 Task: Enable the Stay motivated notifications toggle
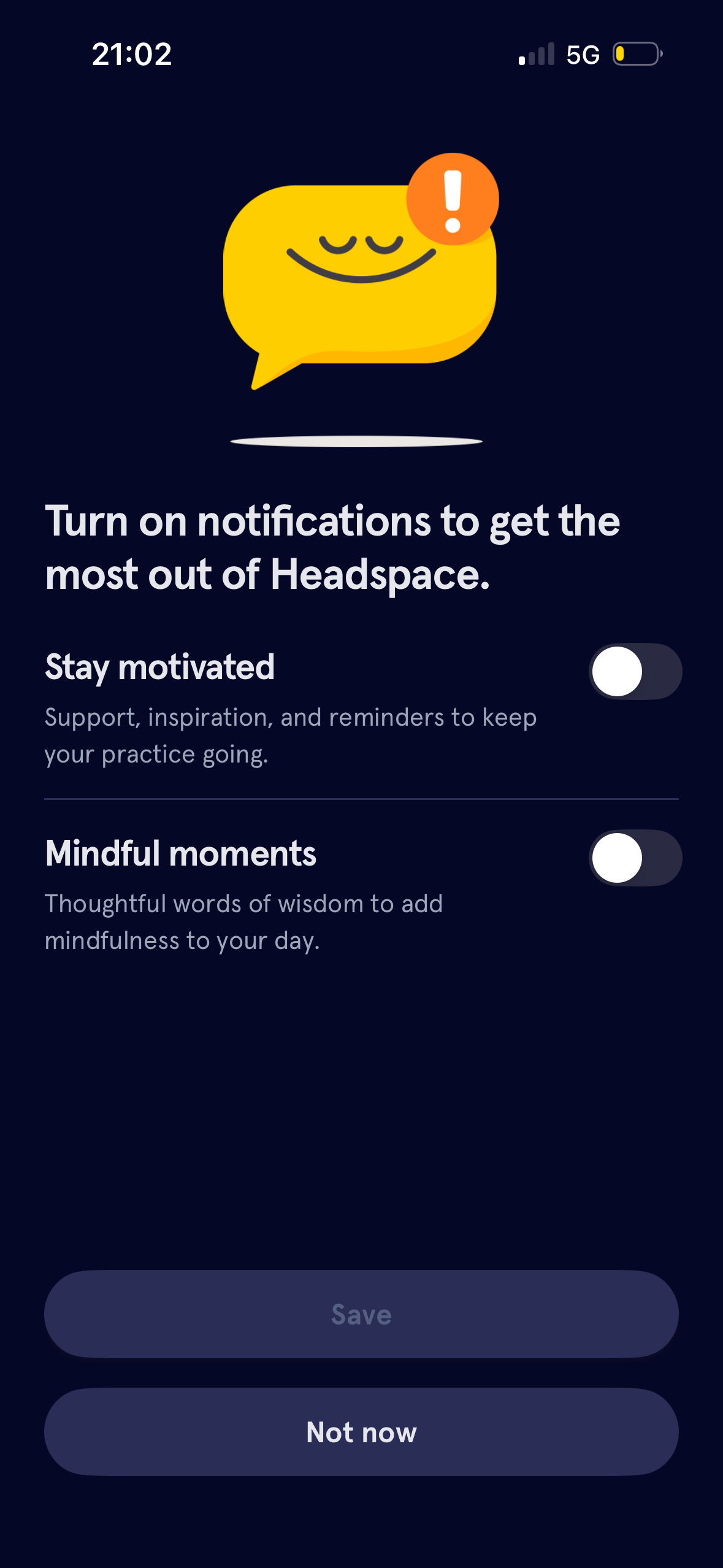tap(635, 671)
